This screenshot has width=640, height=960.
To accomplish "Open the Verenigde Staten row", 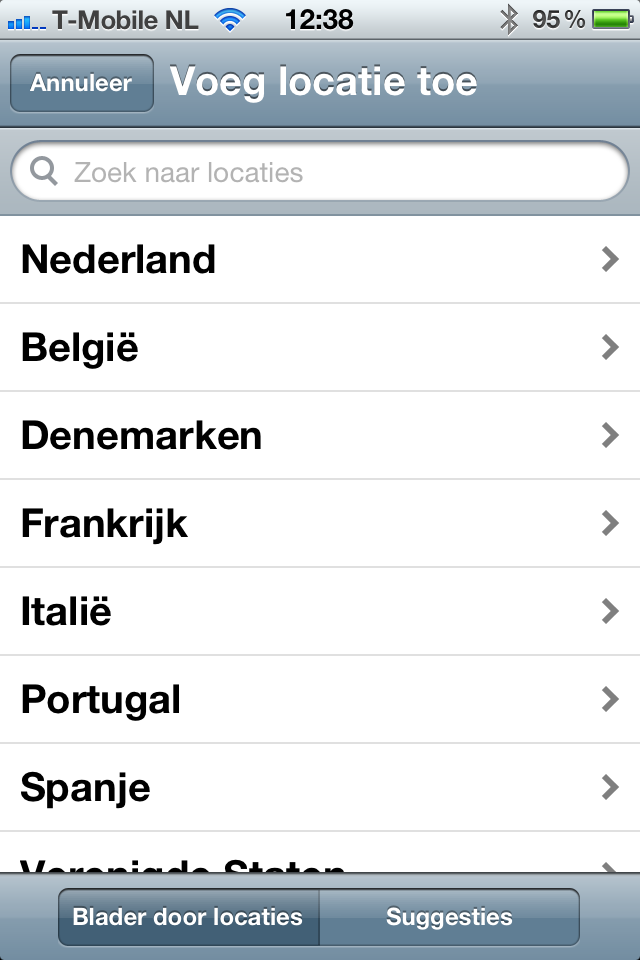I will [320, 858].
